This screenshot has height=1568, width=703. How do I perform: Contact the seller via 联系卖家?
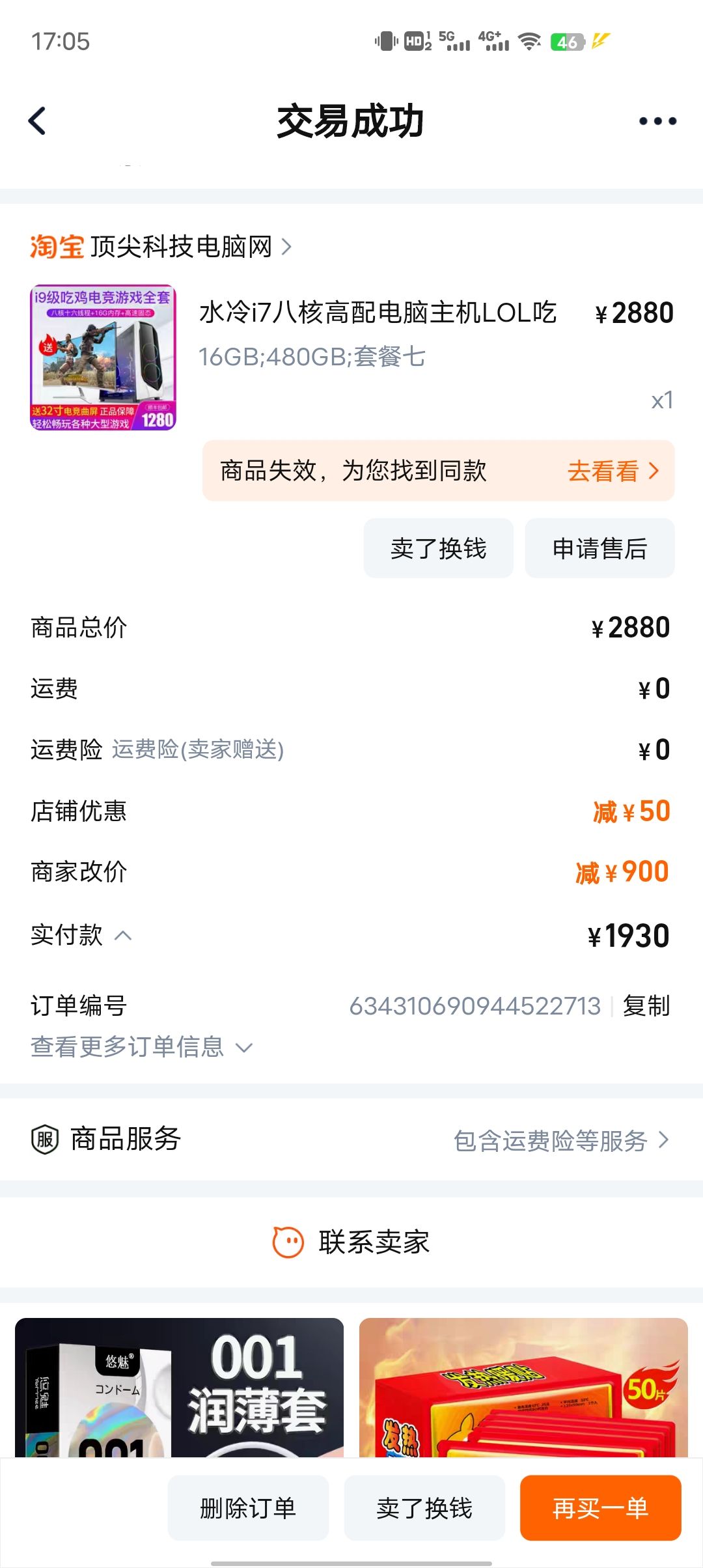[351, 1242]
